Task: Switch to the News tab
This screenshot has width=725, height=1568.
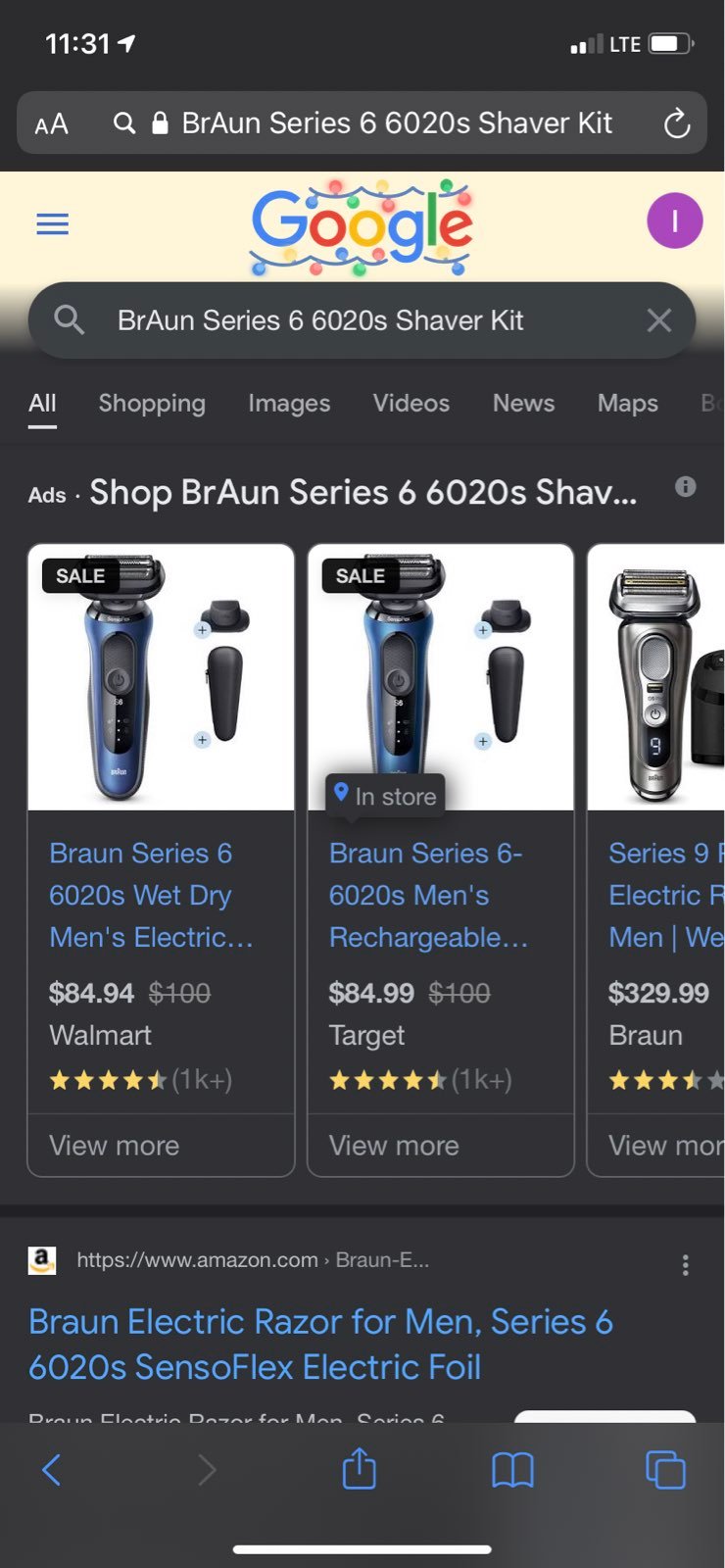Action: pos(523,404)
